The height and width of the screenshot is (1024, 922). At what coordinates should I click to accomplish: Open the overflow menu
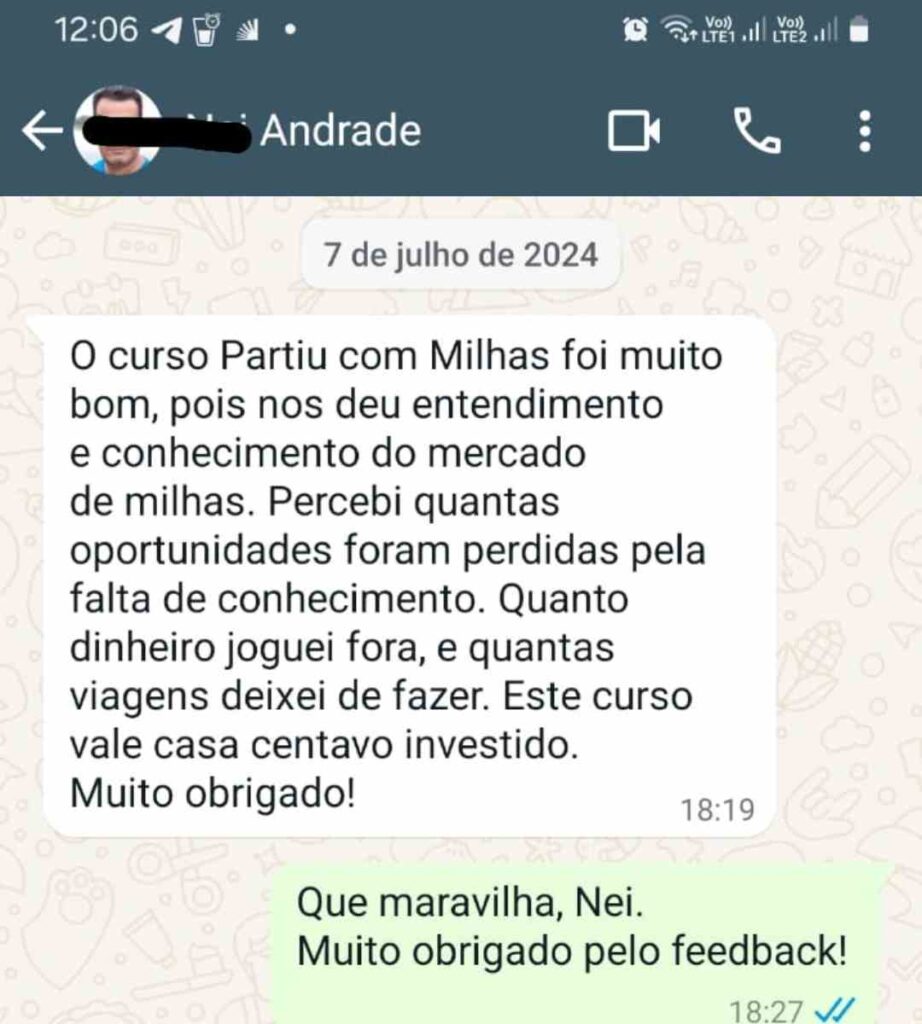point(865,131)
